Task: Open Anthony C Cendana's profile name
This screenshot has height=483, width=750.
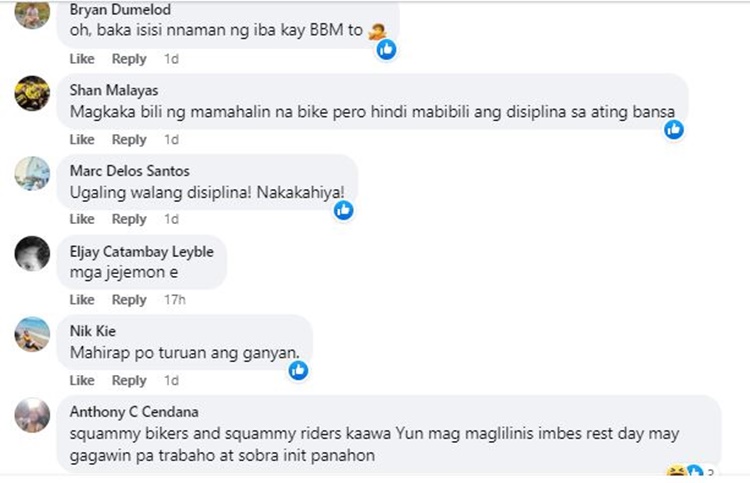Action: click(135, 411)
